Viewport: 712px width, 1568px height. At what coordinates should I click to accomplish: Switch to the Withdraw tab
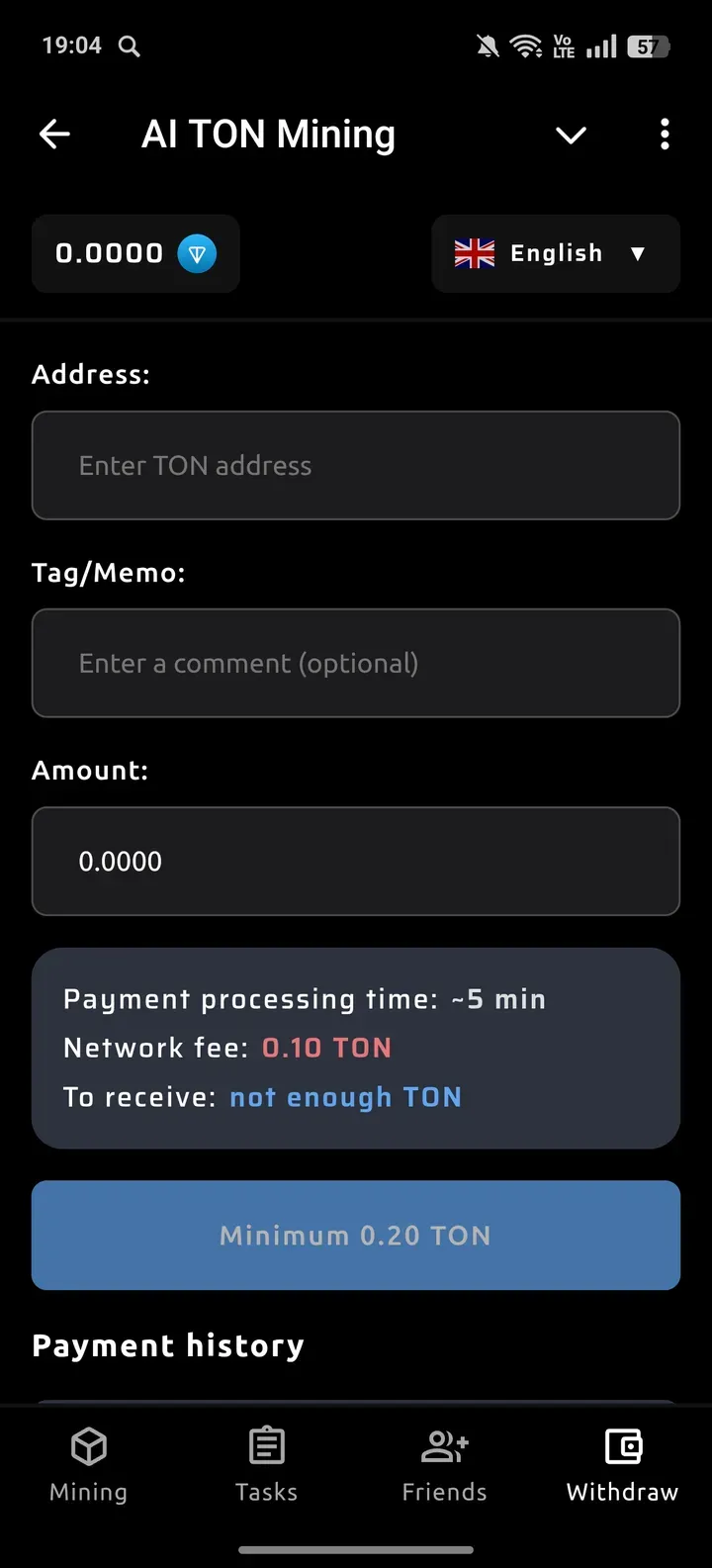[622, 1464]
